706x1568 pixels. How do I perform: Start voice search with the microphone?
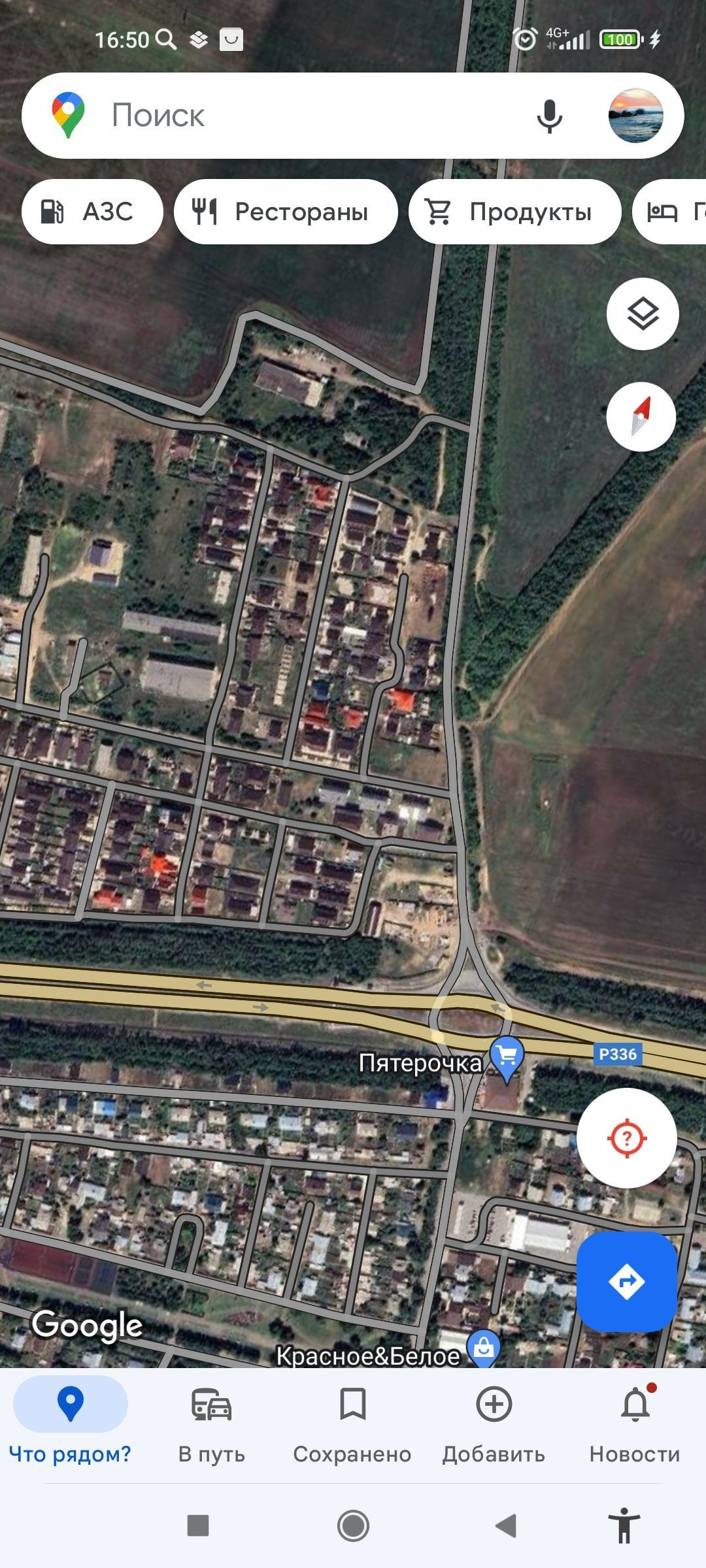click(549, 116)
